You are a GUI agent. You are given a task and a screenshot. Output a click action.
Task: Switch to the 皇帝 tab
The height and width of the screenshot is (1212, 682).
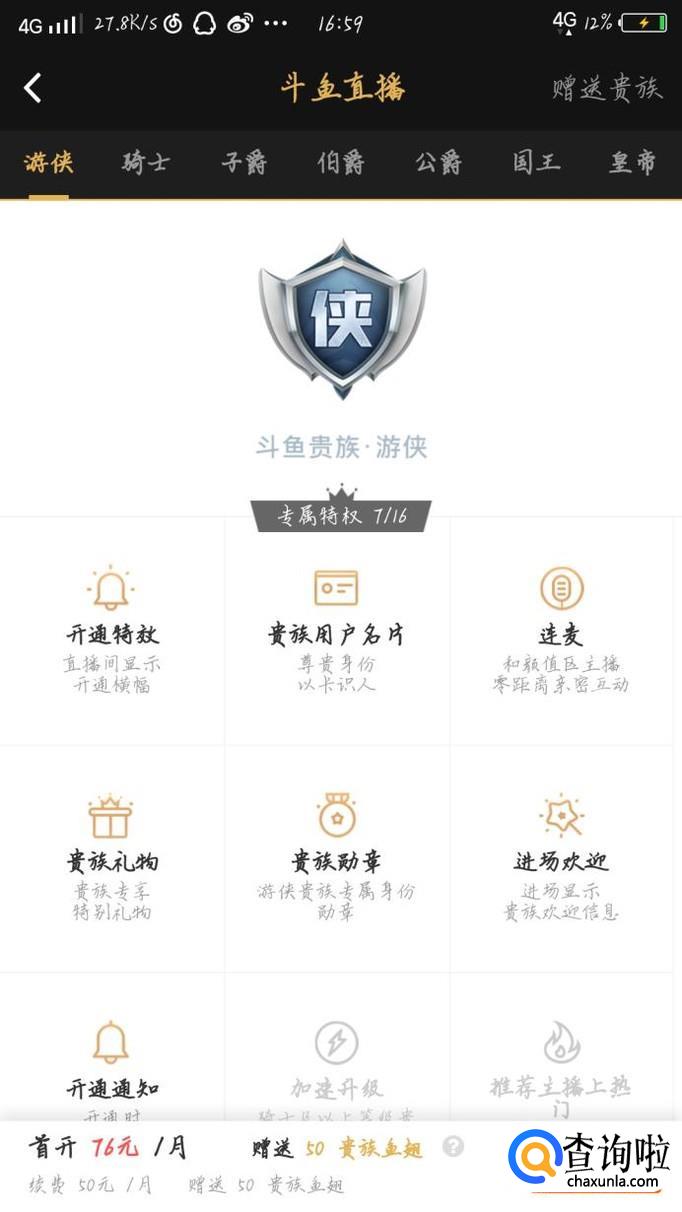coord(632,162)
